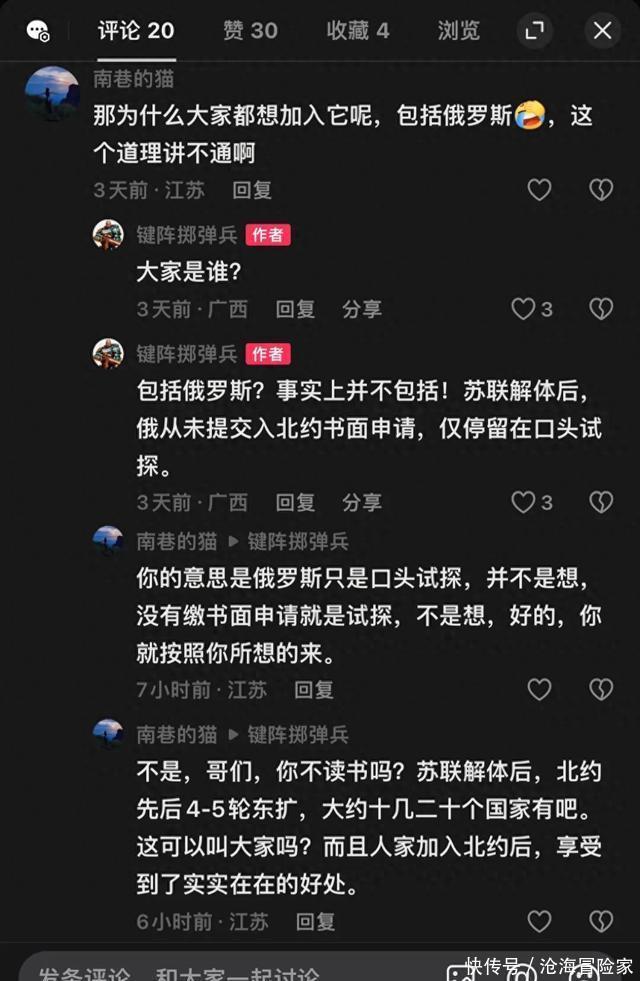This screenshot has width=640, height=981.
Task: Dislike 南巷的猫's comment about 大家都想加入它
Action: tap(600, 190)
